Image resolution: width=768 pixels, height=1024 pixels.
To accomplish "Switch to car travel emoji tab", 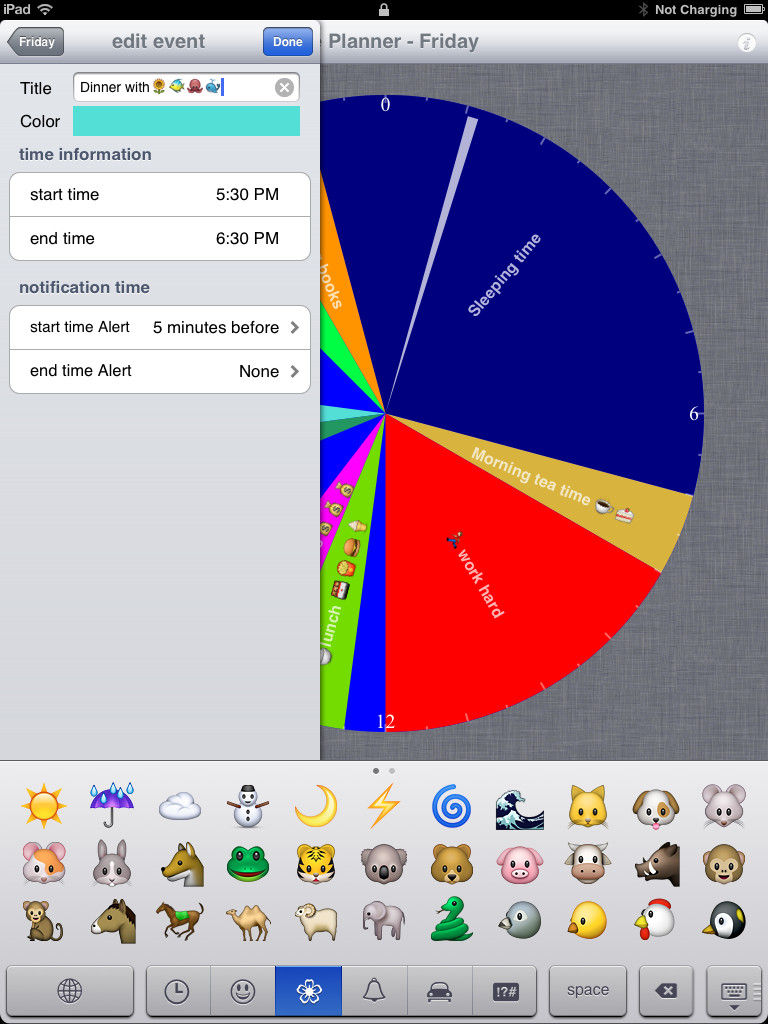I will click(440, 991).
